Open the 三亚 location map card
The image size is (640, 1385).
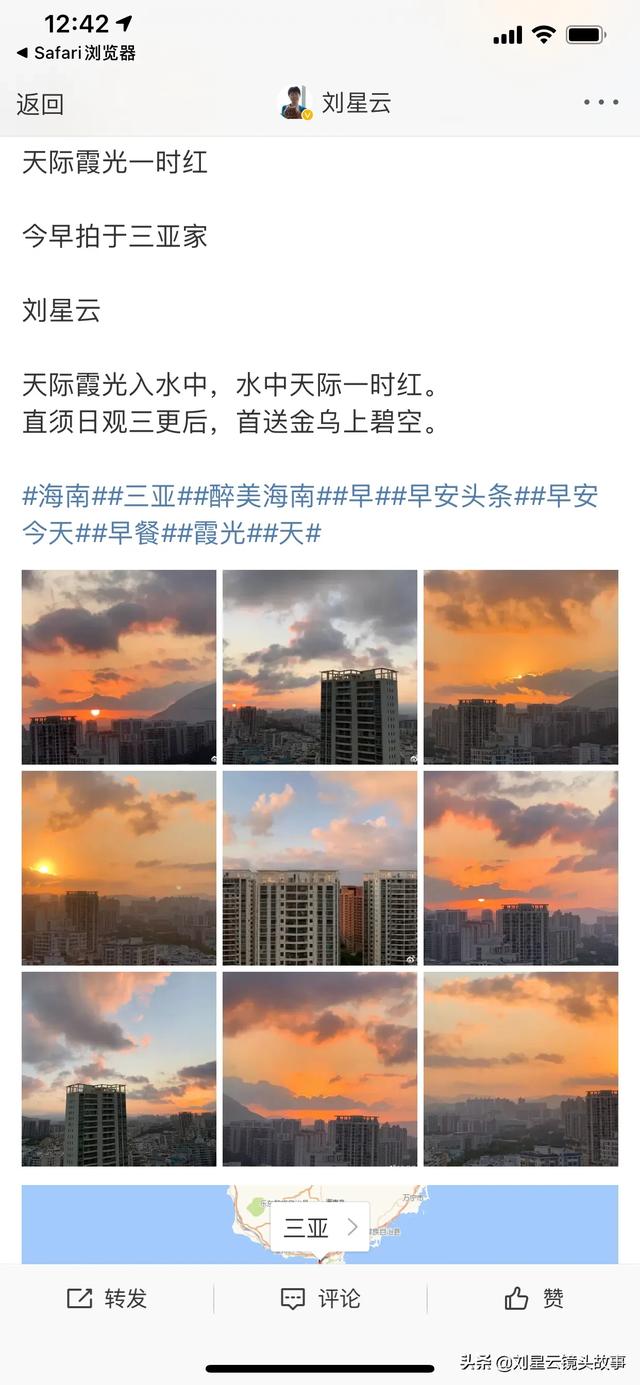coord(320,1227)
